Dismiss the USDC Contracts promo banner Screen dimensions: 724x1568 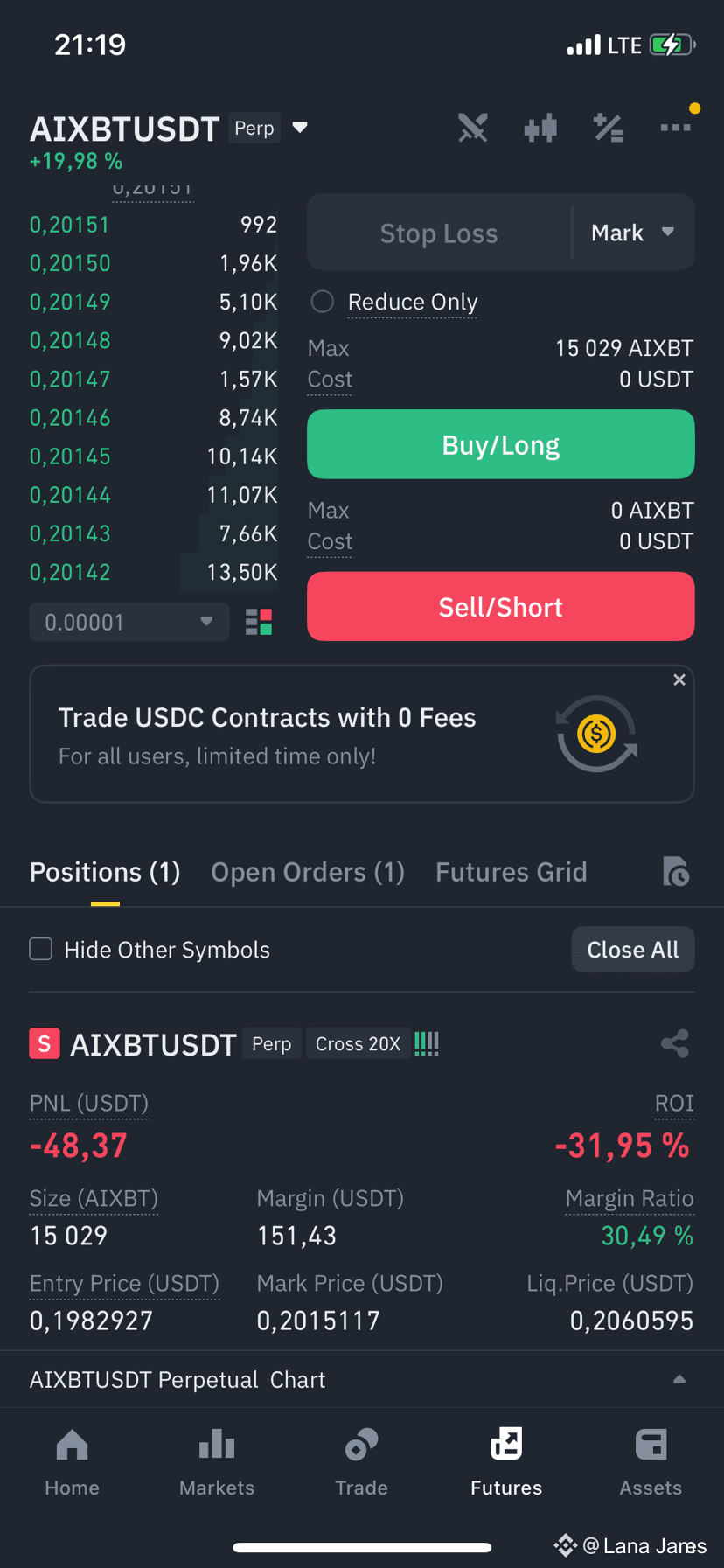click(x=679, y=679)
